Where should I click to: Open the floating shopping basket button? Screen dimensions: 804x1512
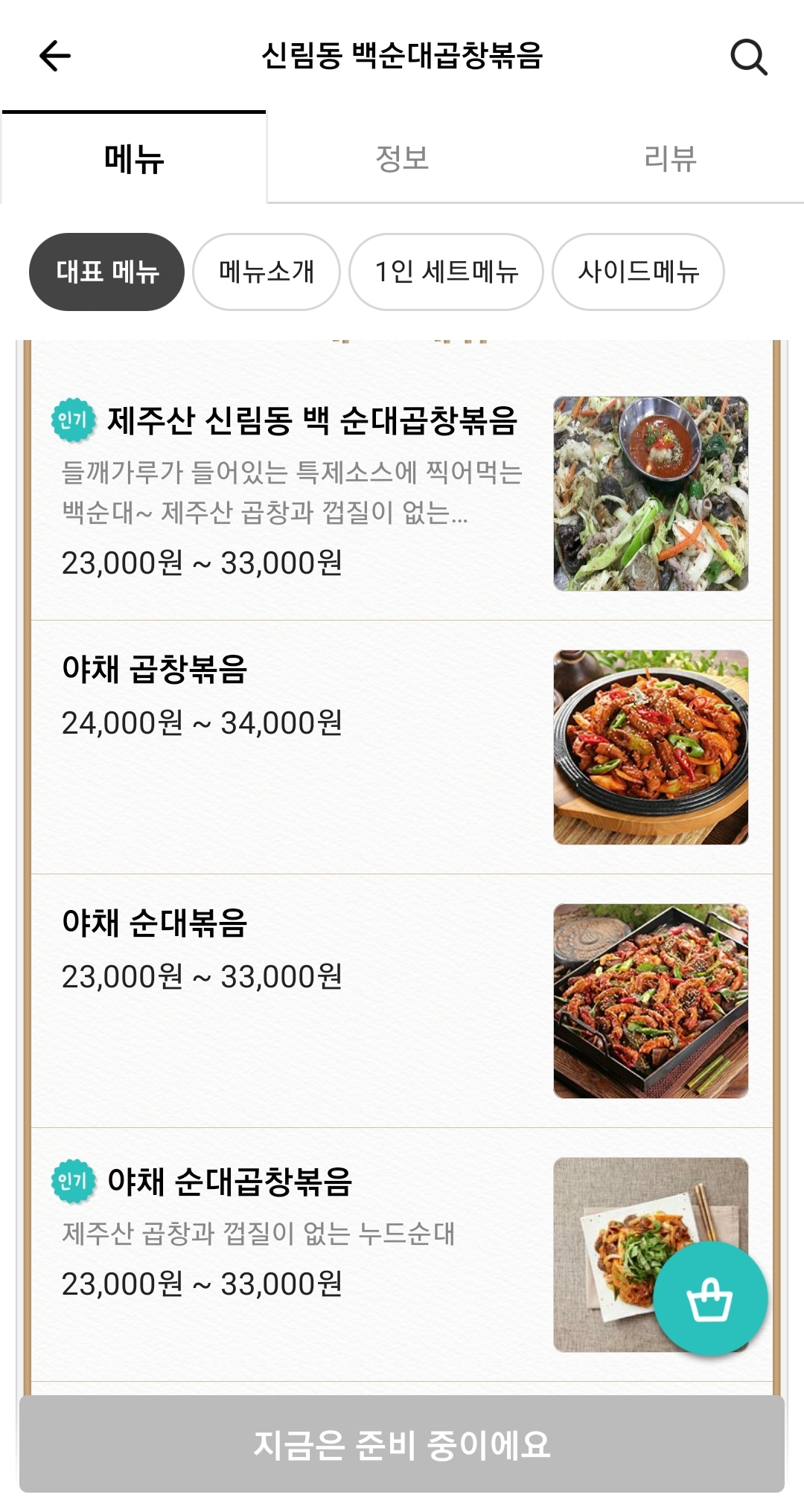click(x=709, y=1298)
